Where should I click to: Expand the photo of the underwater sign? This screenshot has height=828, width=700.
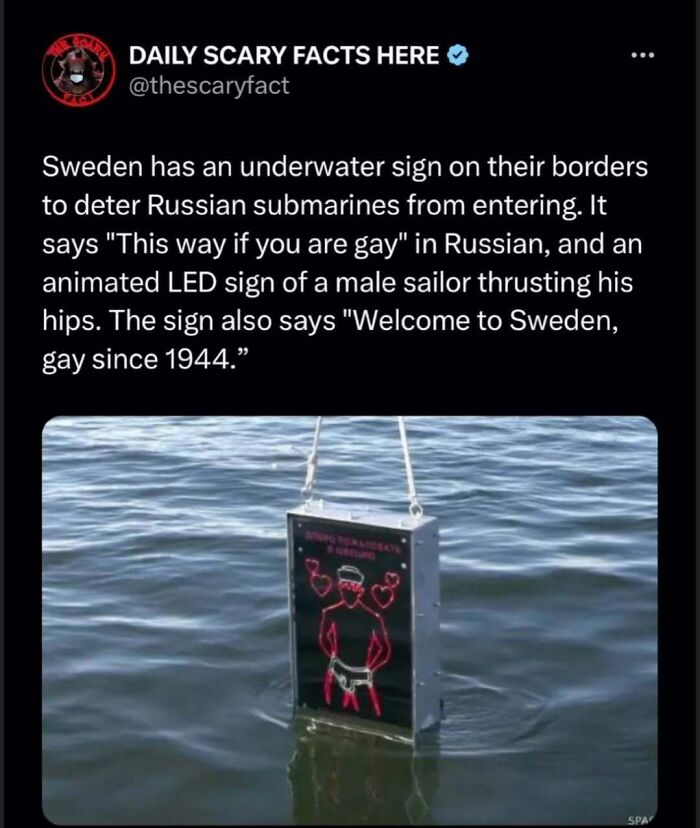[350, 620]
